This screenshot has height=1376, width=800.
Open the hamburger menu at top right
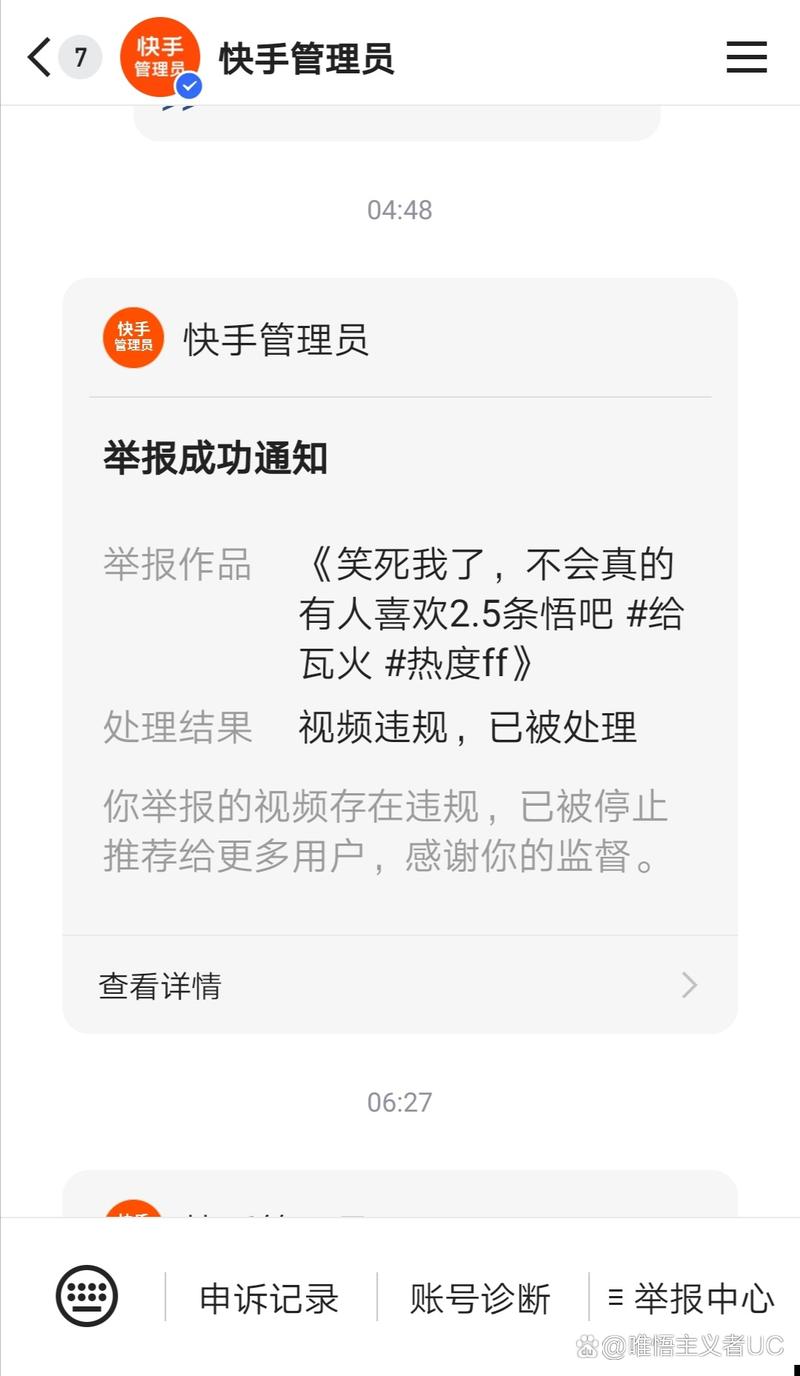click(x=746, y=57)
